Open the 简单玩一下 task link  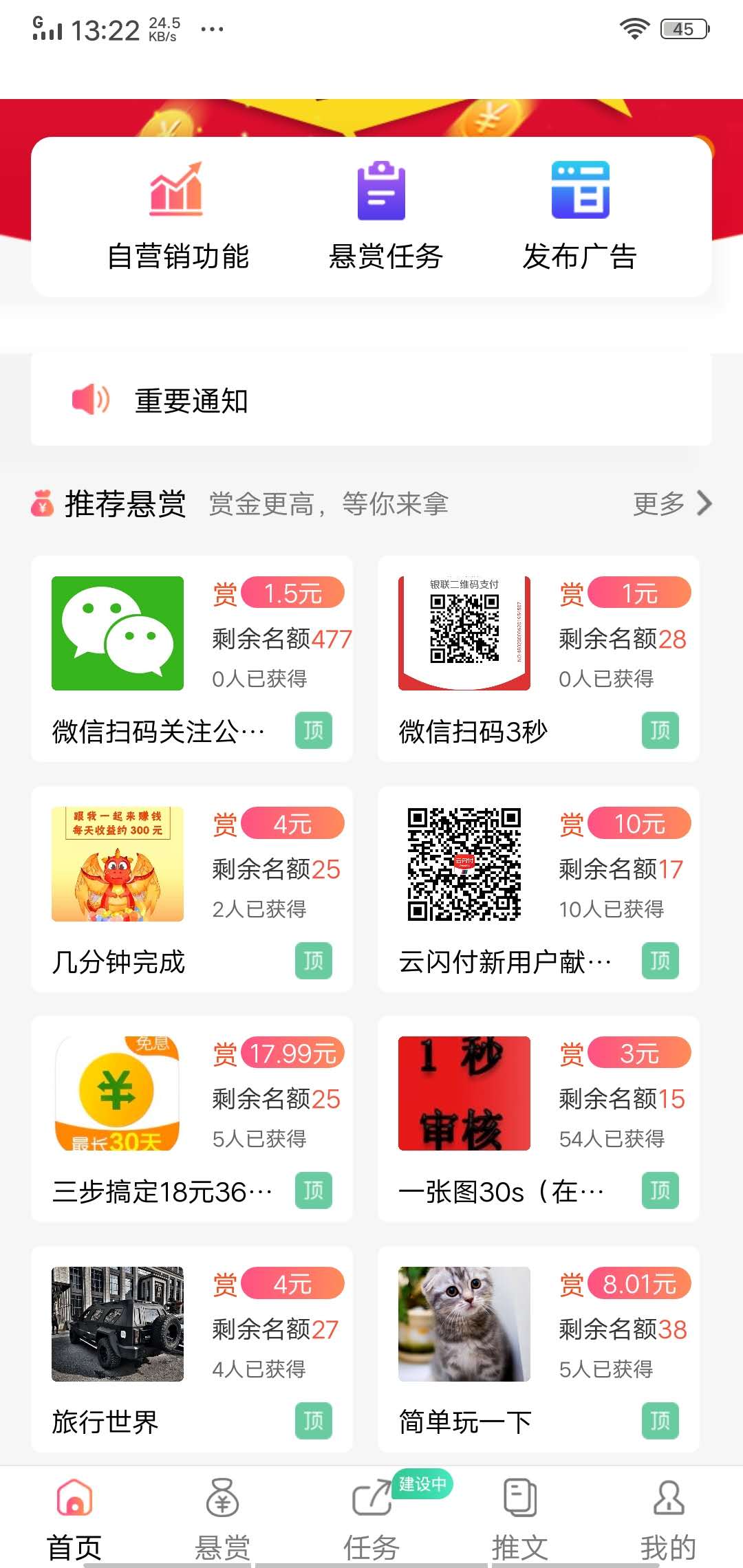[464, 1421]
